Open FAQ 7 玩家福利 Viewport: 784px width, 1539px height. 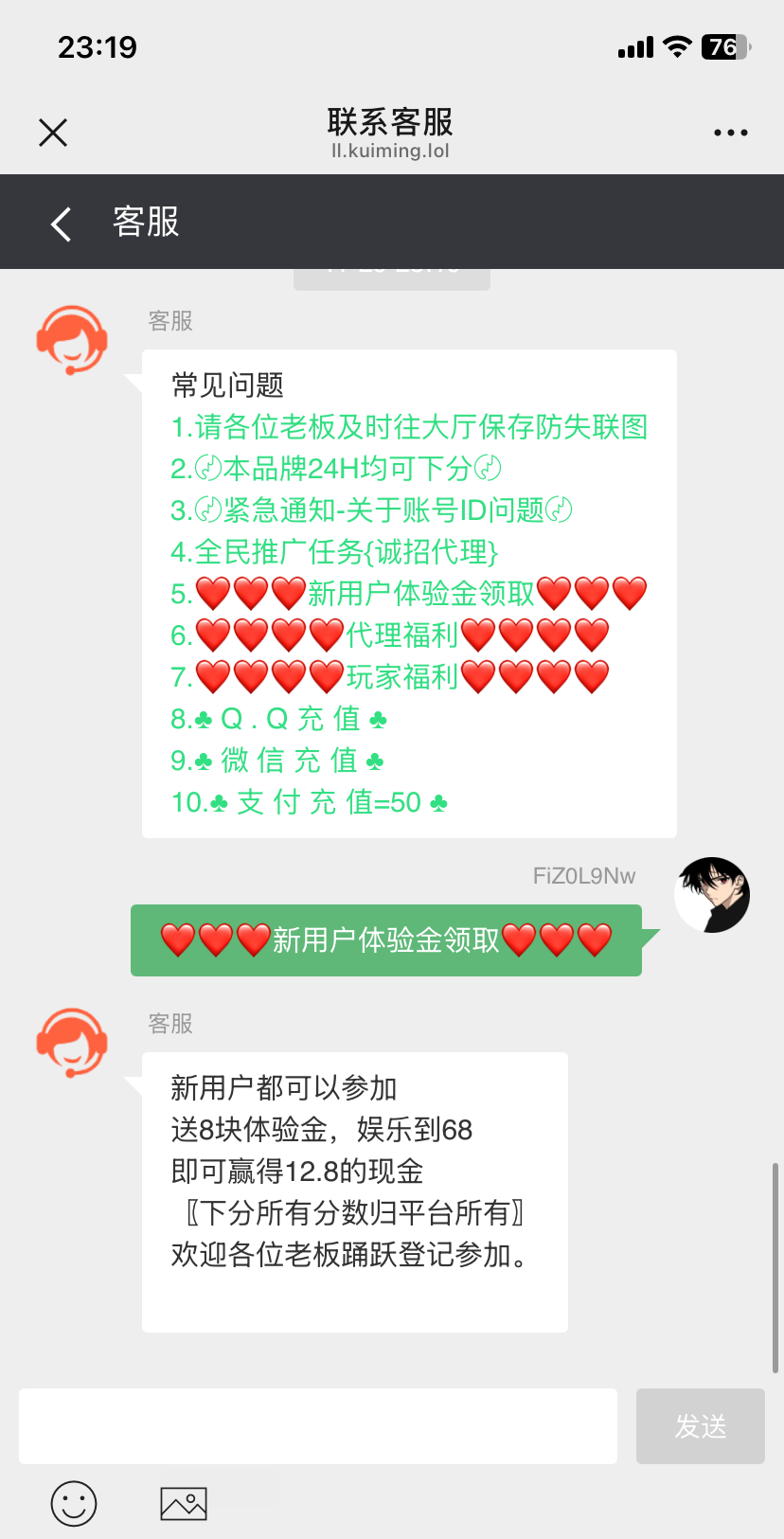coord(390,677)
